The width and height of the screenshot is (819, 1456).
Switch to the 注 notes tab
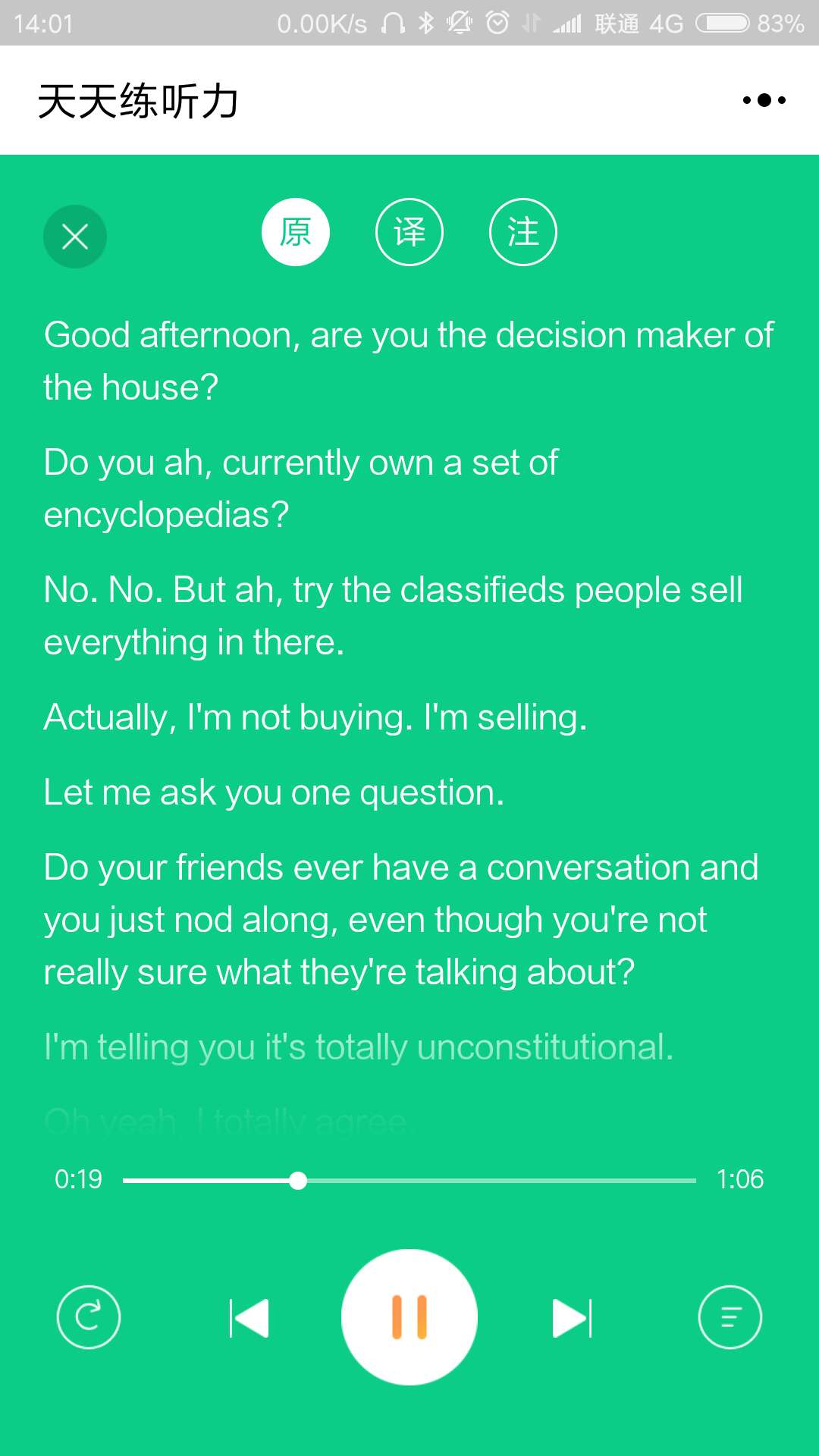click(523, 232)
